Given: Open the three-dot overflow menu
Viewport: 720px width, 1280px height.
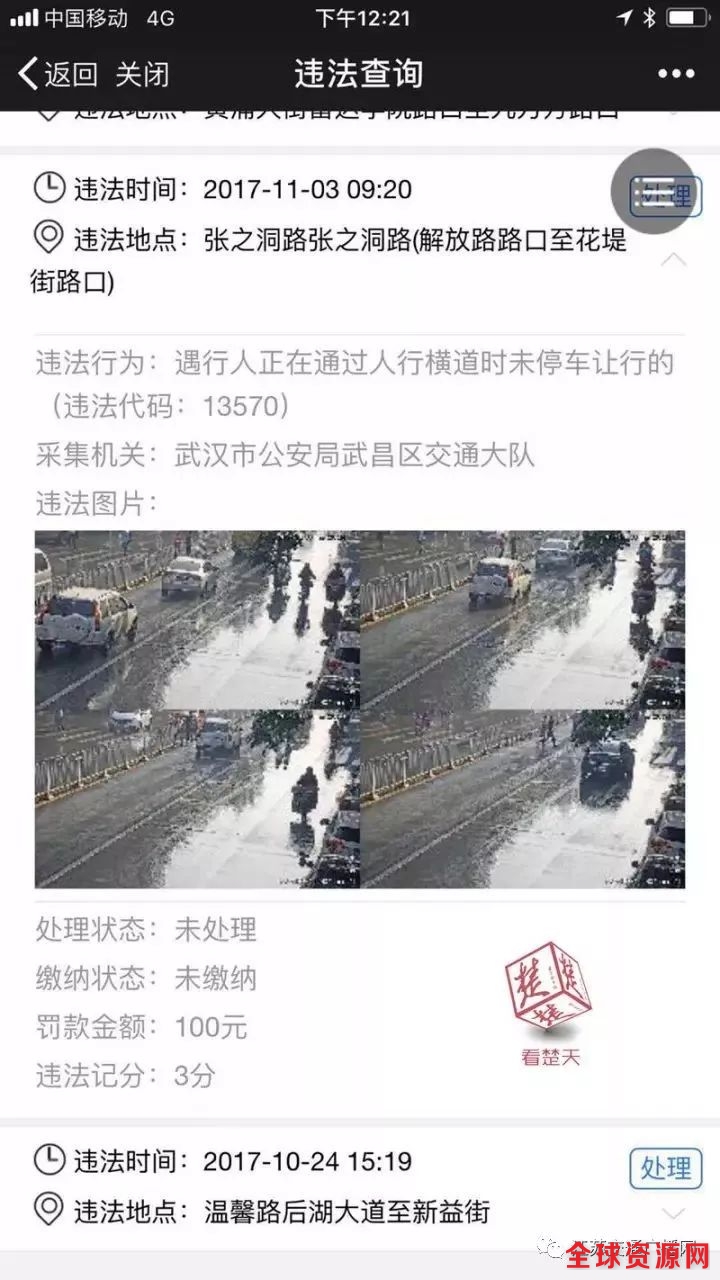Looking at the screenshot, I should coord(676,74).
